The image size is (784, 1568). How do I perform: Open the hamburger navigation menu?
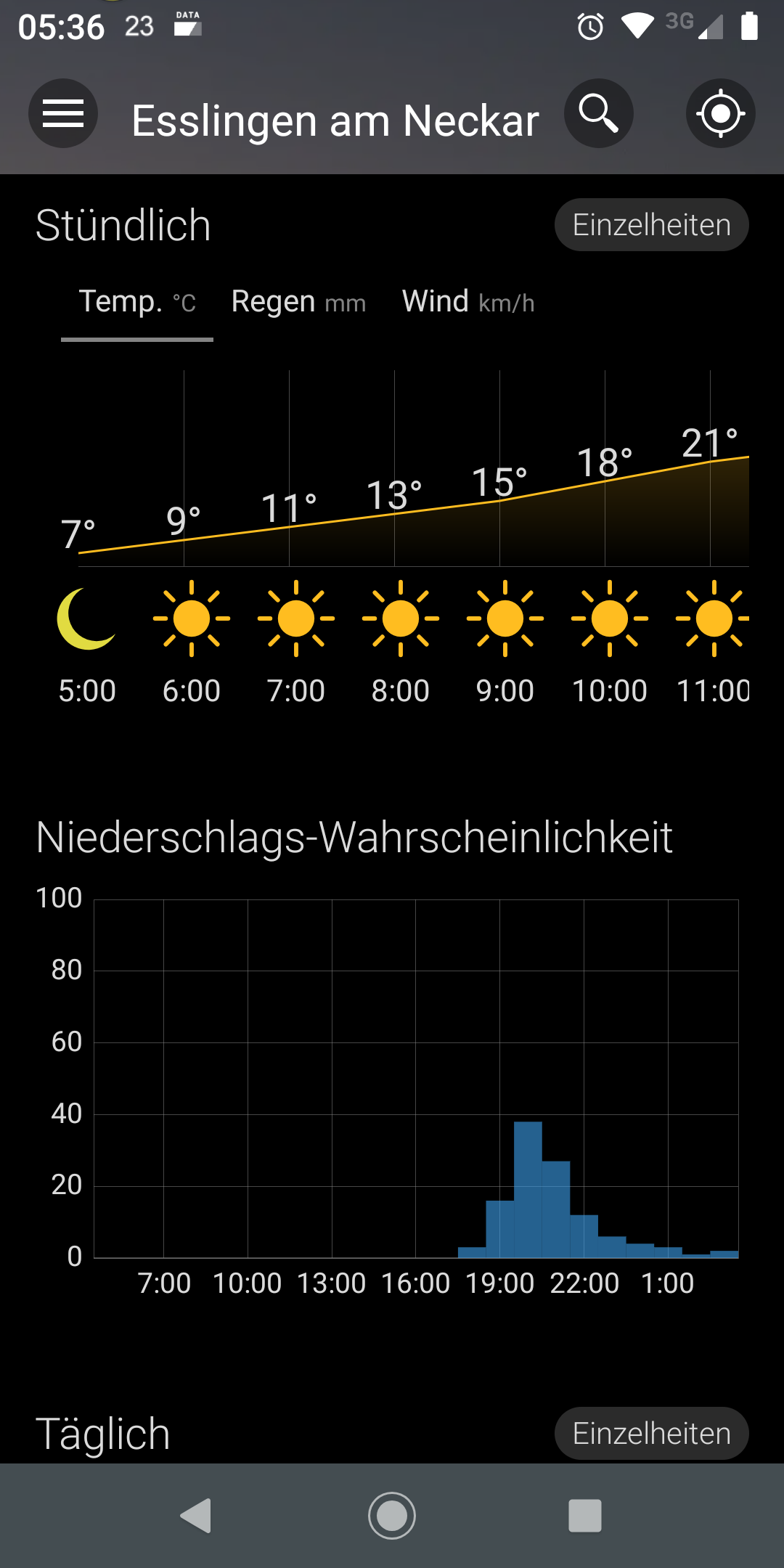coord(63,114)
